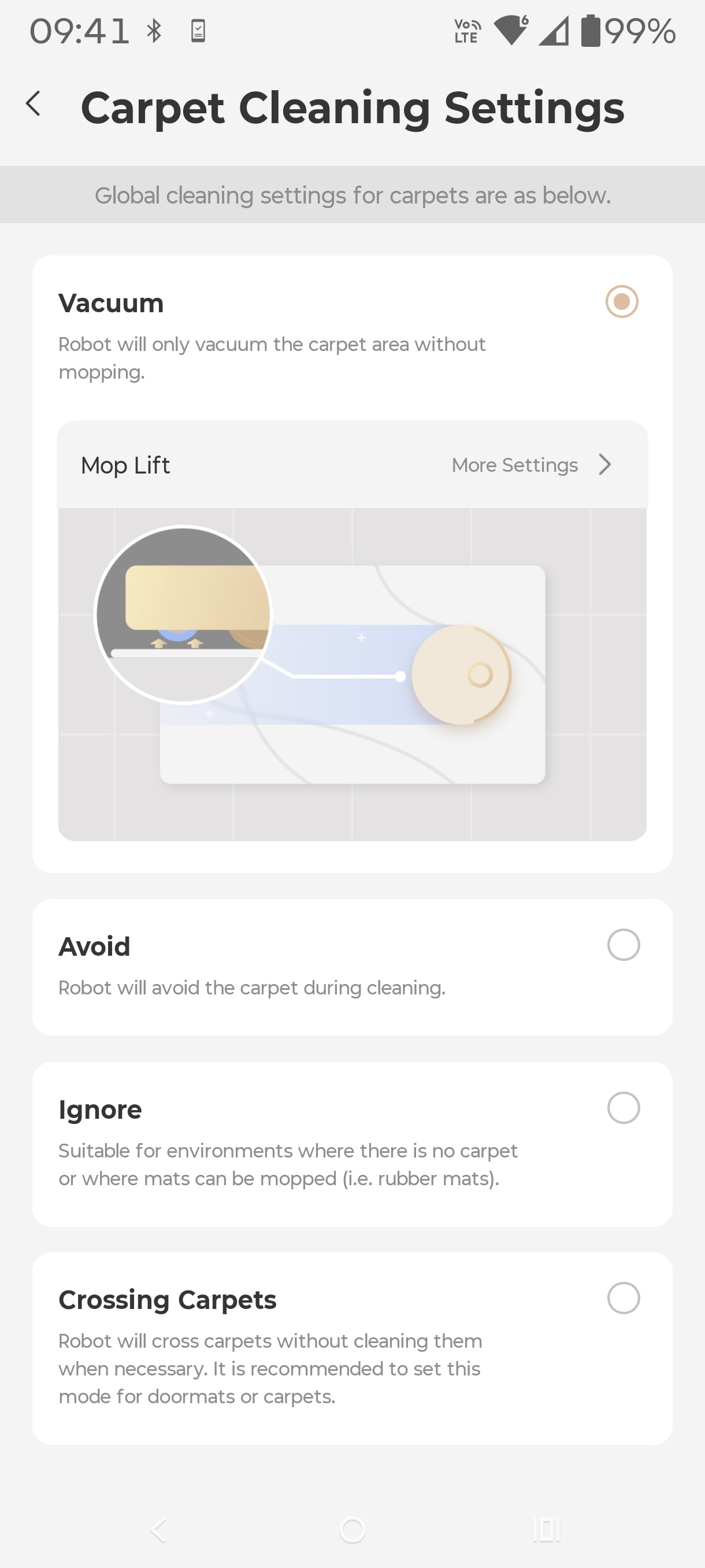
Task: Enable the Crossing Carpets option
Action: (x=623, y=1298)
